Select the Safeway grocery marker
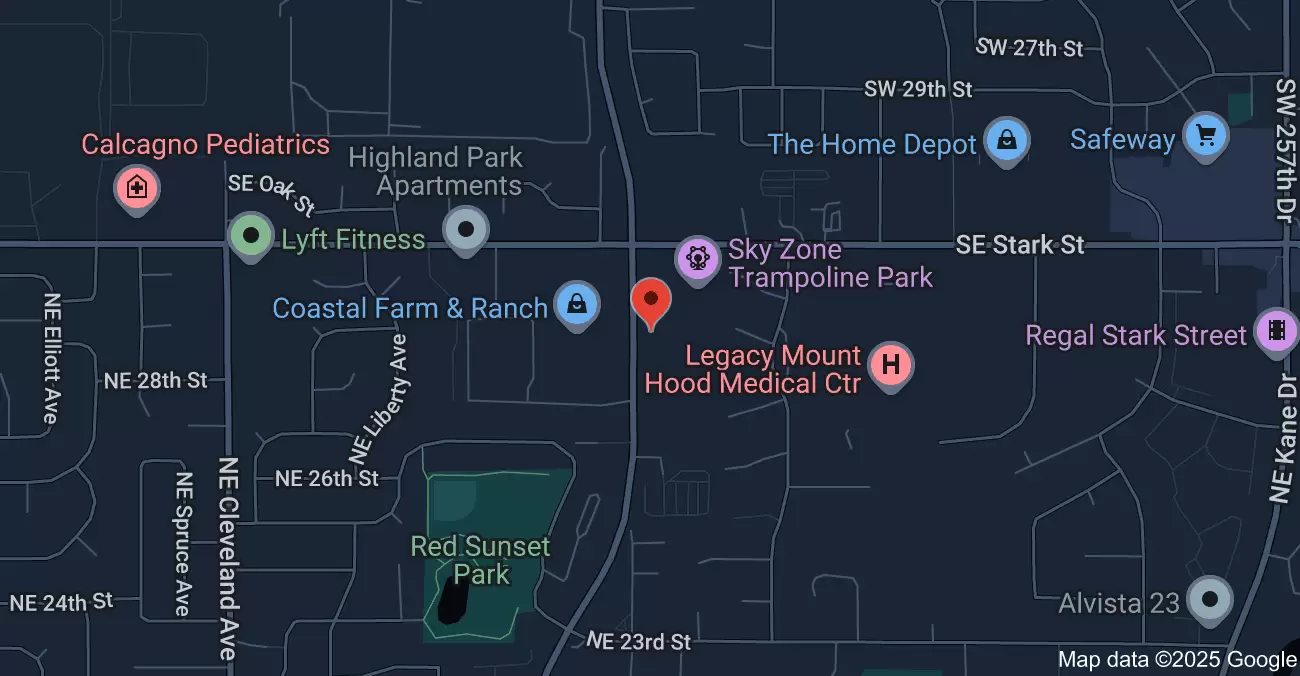The width and height of the screenshot is (1300, 676). 1205,135
